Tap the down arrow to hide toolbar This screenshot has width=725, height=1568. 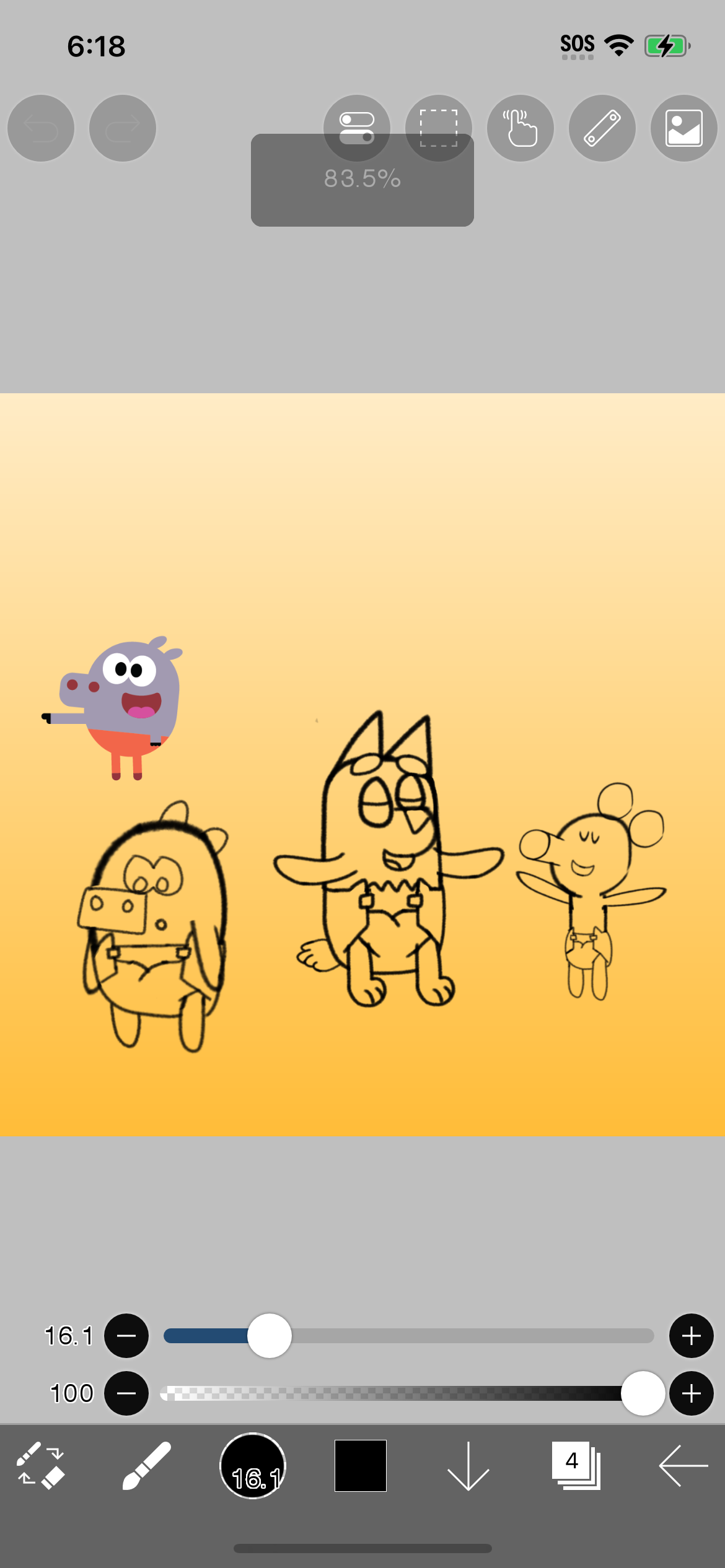(468, 1466)
